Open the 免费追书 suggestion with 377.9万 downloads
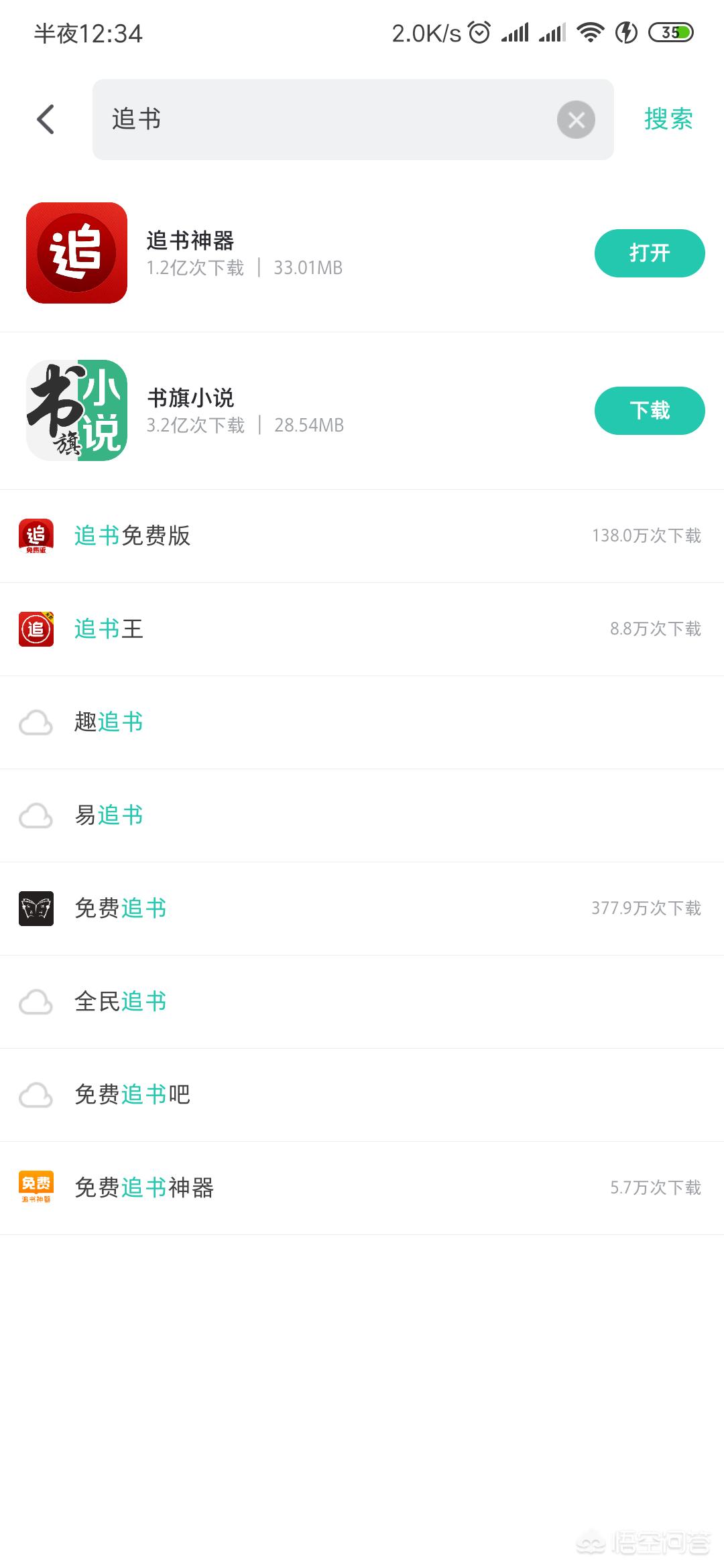The image size is (724, 1568). point(121,909)
